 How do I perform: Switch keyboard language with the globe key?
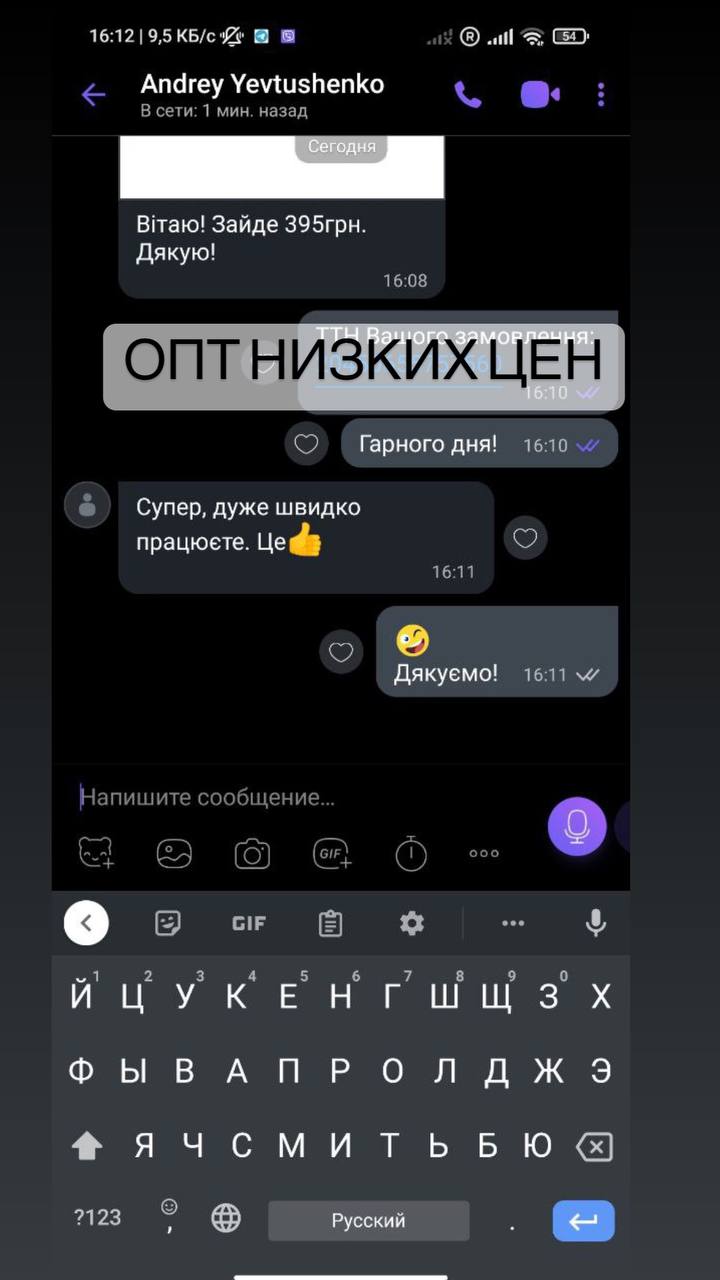(226, 1218)
